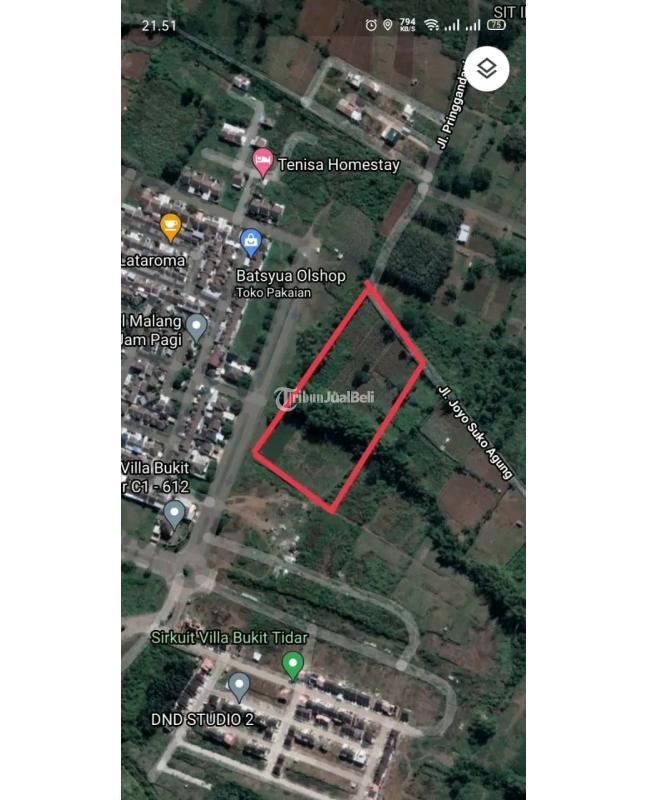Tap the gray Villa Bukit C1 - 612 pin
This screenshot has height=800, width=648.
[x=175, y=514]
